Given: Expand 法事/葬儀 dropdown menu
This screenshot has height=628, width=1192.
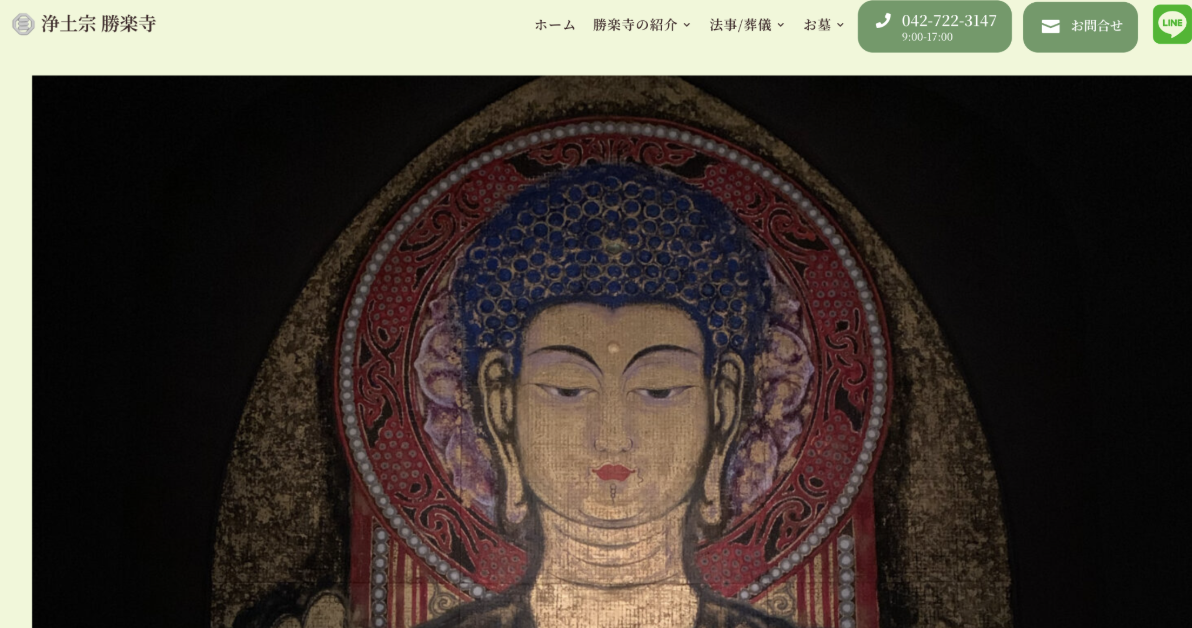Looking at the screenshot, I should pyautogui.click(x=747, y=25).
